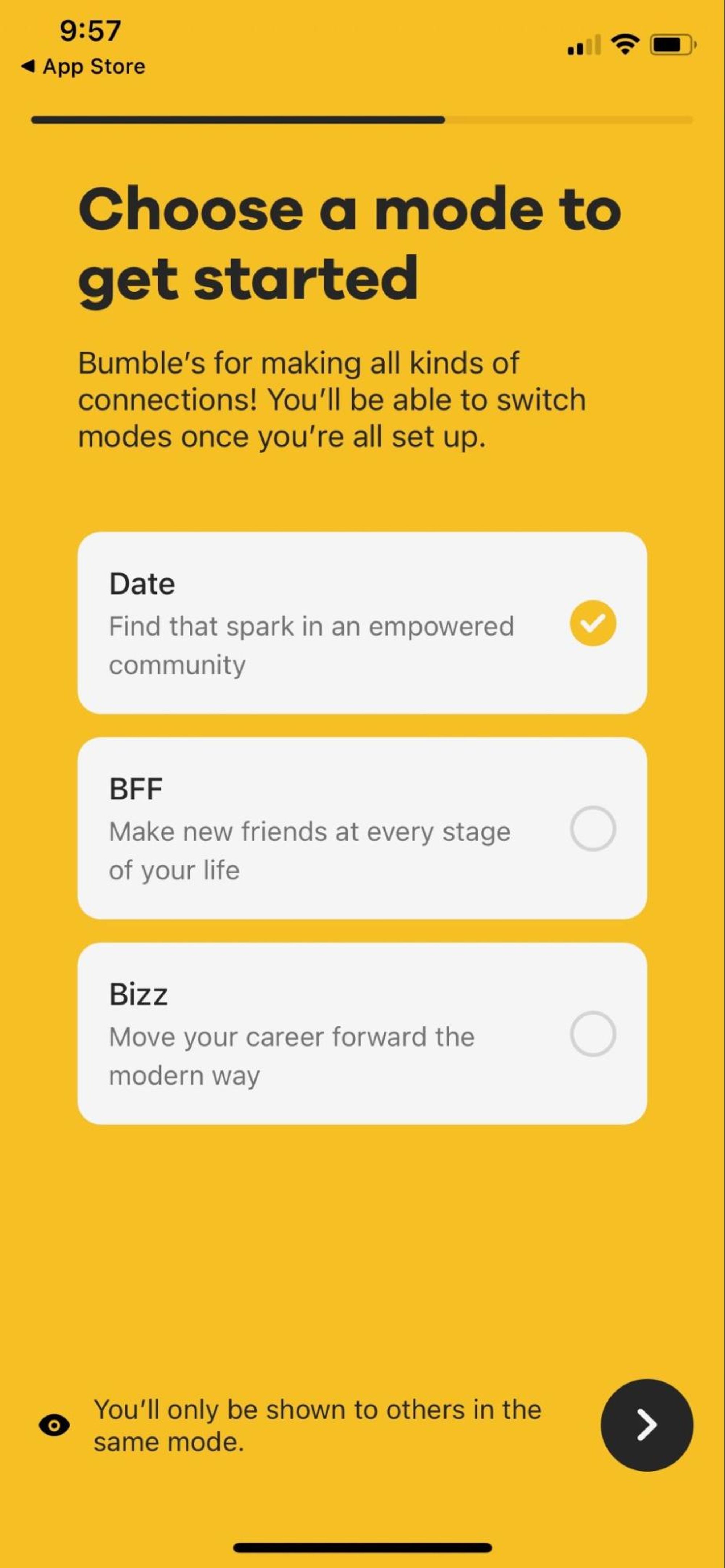Select the Date mode option
Screen dimensions: 725x1568
pyautogui.click(x=362, y=623)
